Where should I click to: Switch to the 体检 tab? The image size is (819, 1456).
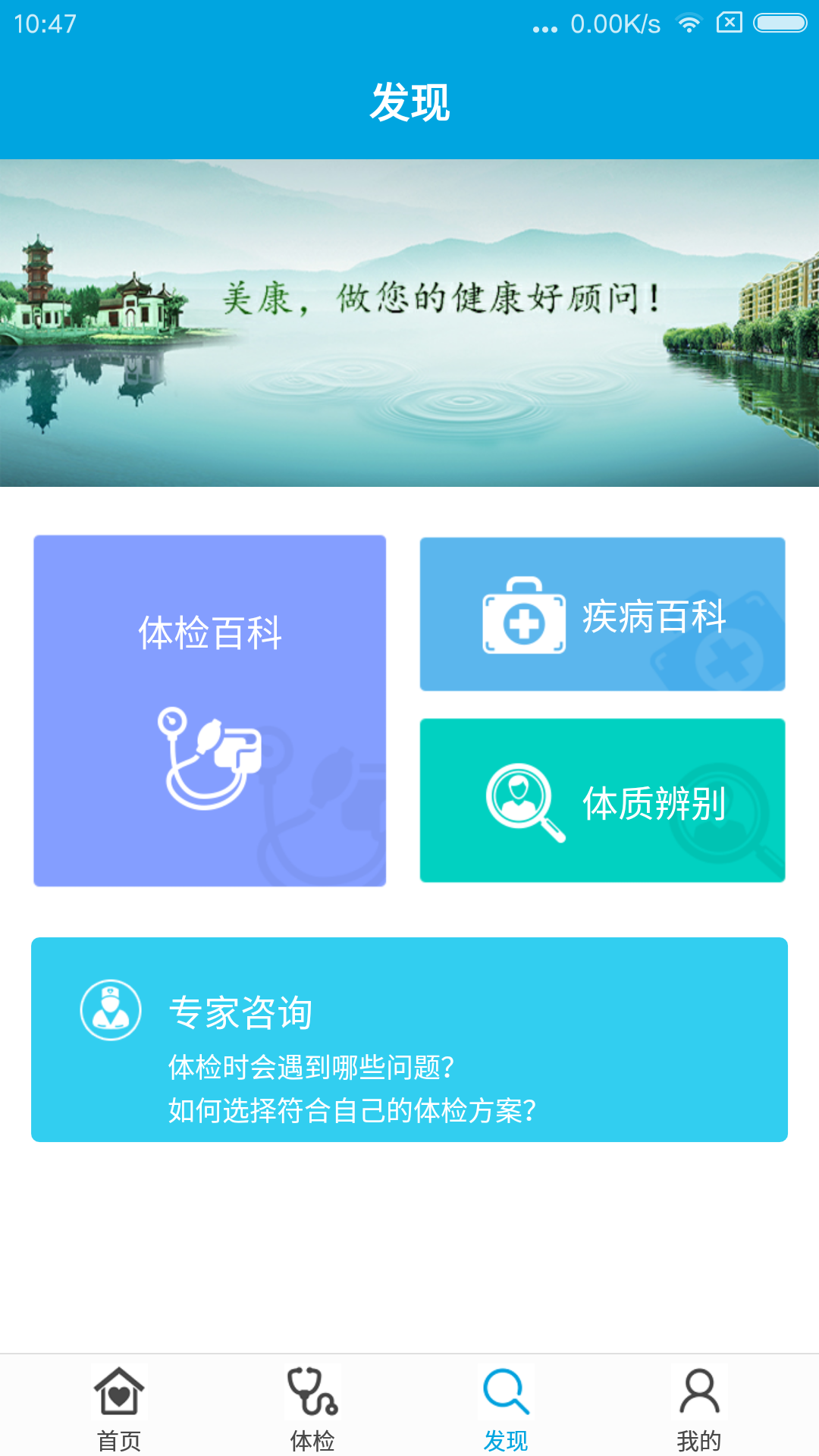312,1407
